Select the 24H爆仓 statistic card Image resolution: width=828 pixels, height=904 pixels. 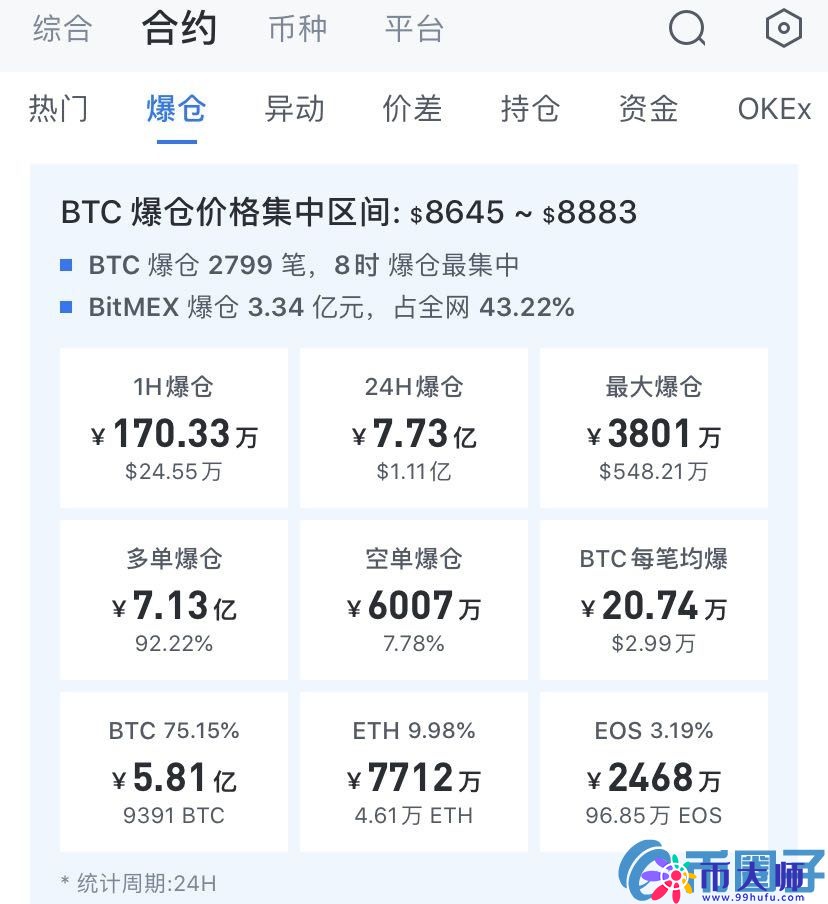pos(413,426)
